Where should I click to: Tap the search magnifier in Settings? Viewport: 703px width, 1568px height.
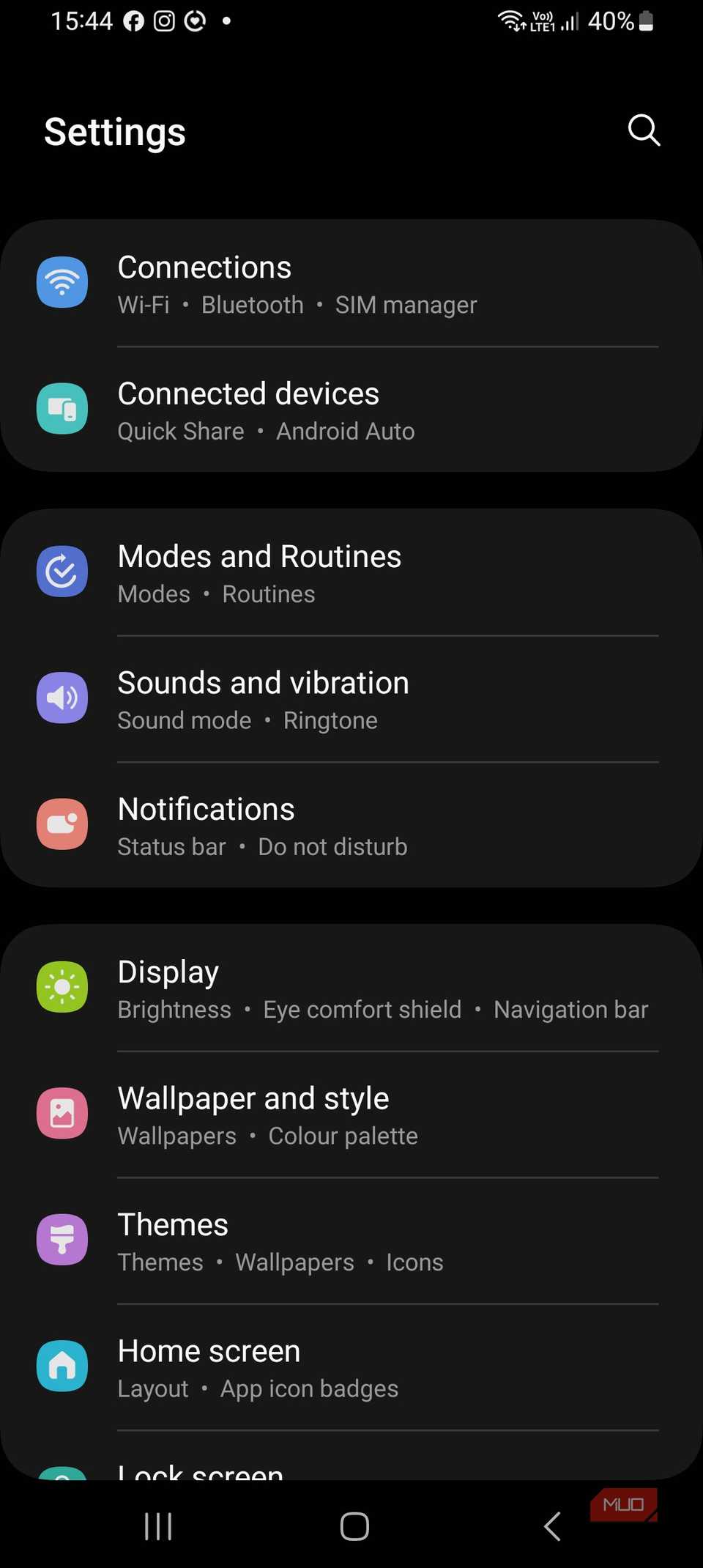click(644, 130)
